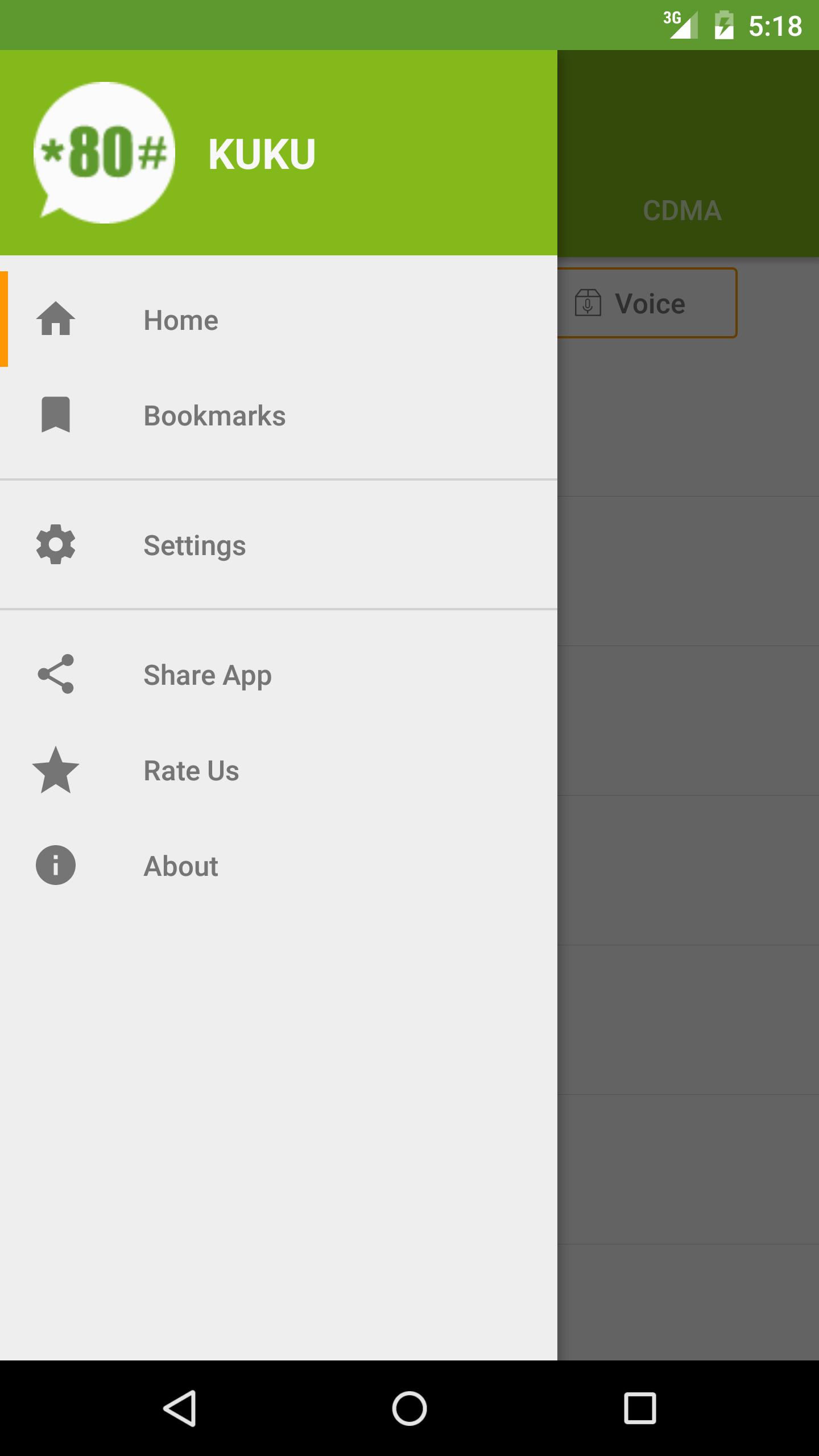Image resolution: width=819 pixels, height=1456 pixels.
Task: Open Bookmarks from the drawer menu
Action: coord(214,415)
